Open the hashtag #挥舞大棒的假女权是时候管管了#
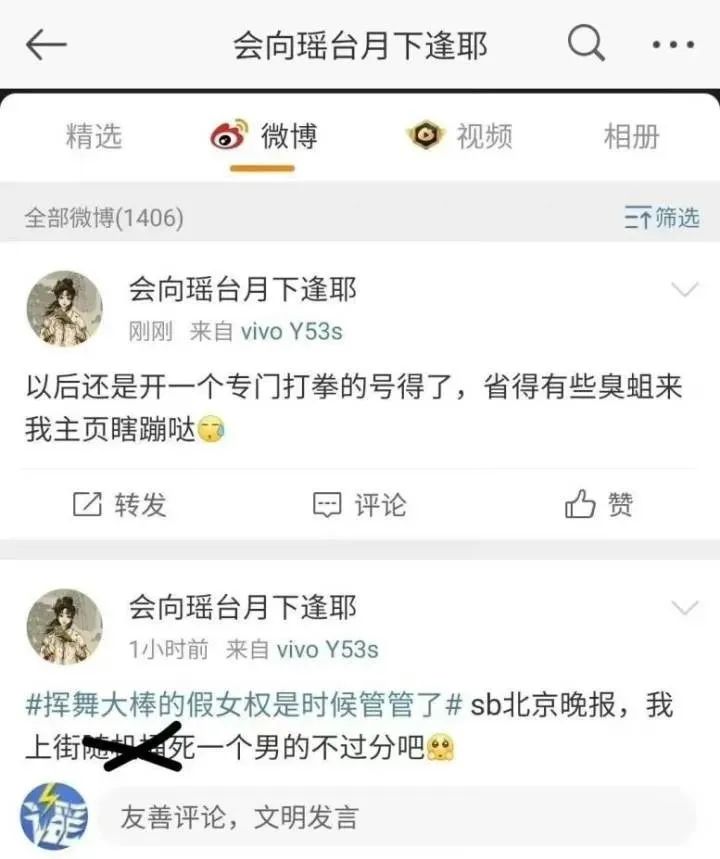The image size is (720, 859). [x=244, y=706]
